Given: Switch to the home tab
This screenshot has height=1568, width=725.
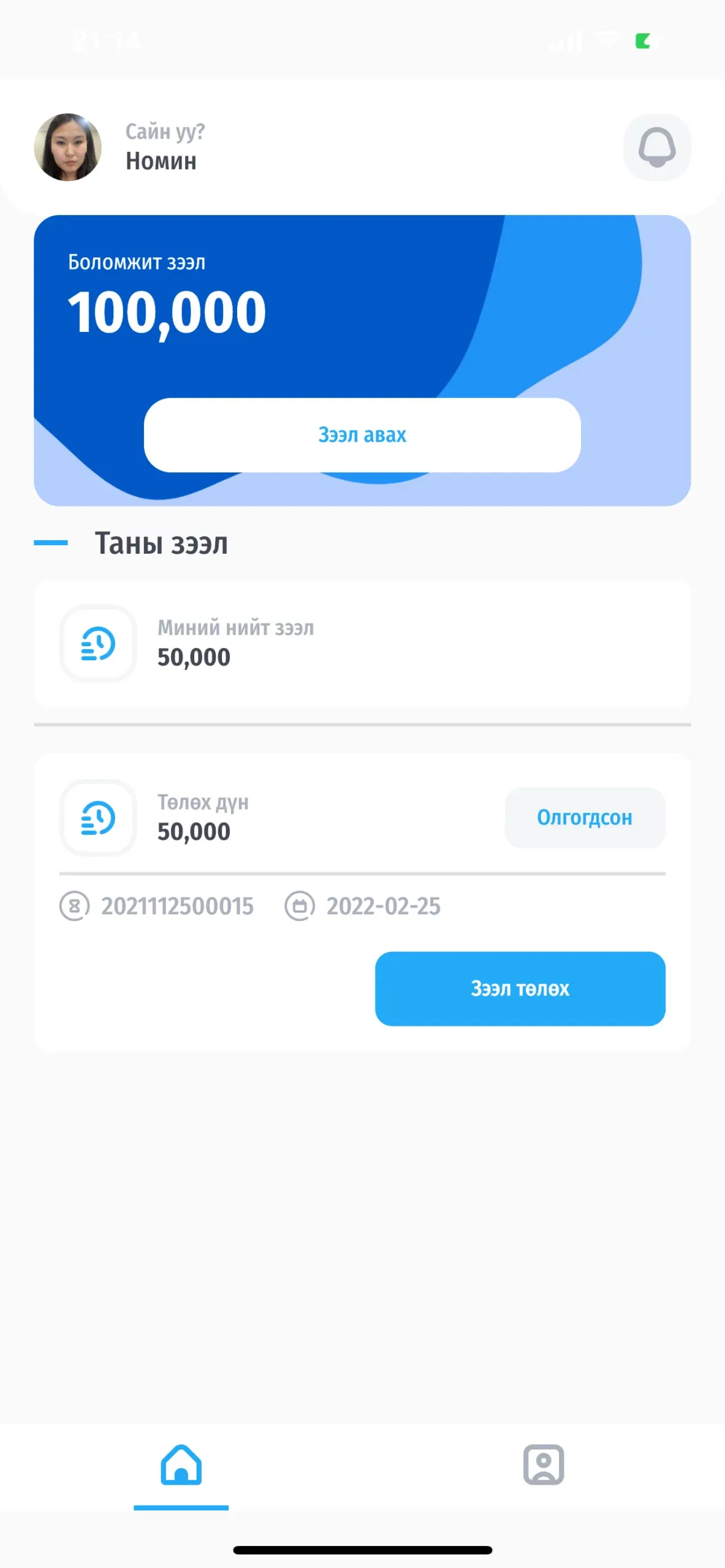Looking at the screenshot, I should click(181, 1466).
